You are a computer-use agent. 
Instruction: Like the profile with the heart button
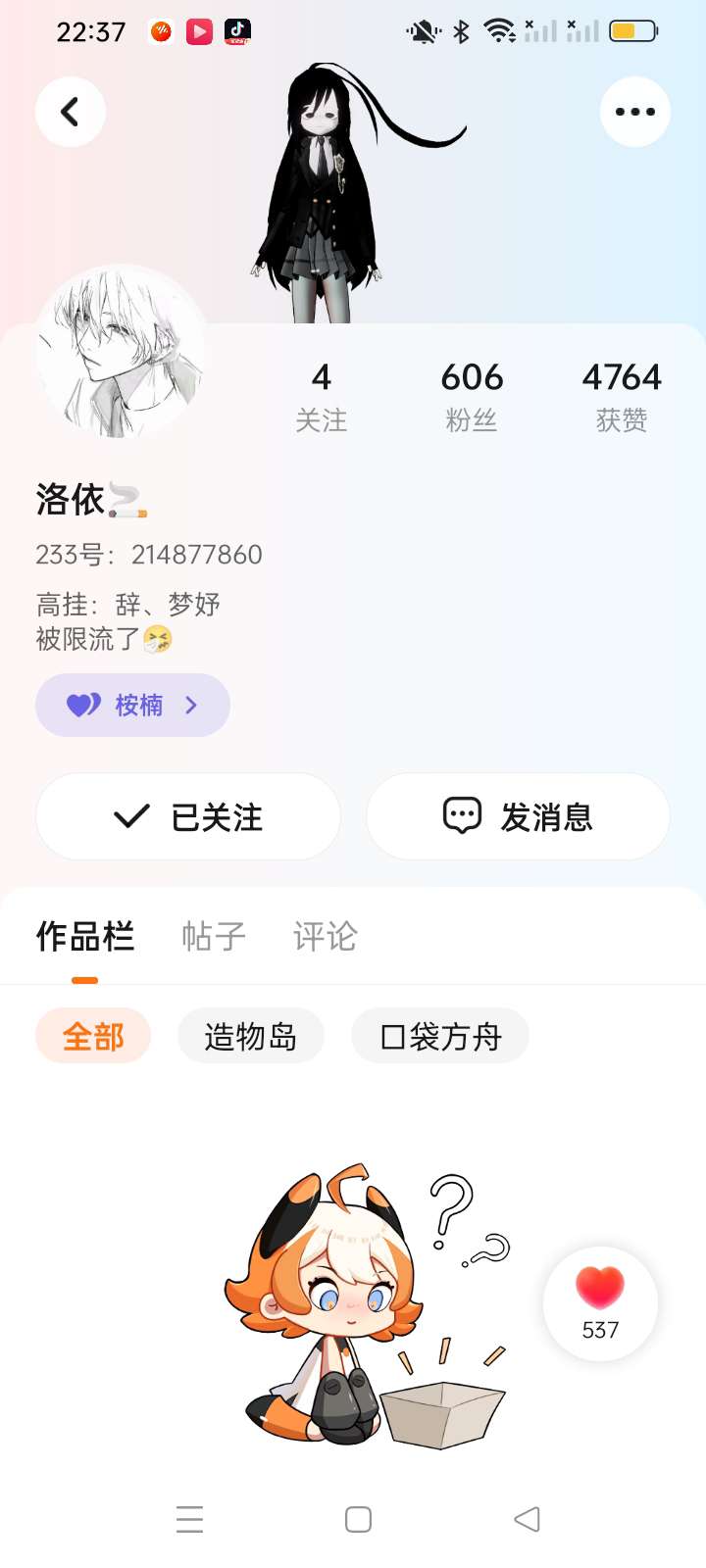600,1302
